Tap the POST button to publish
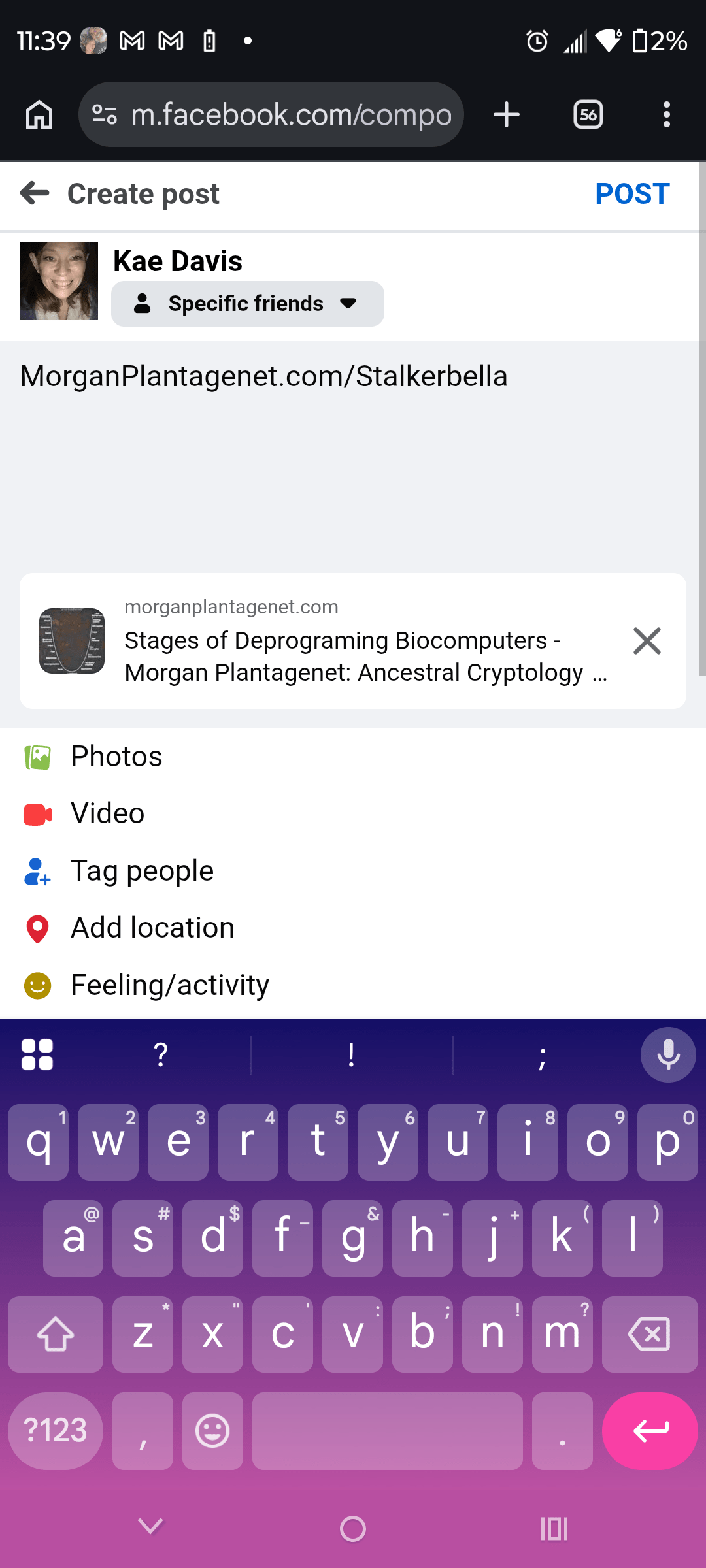The image size is (706, 1568). click(631, 193)
